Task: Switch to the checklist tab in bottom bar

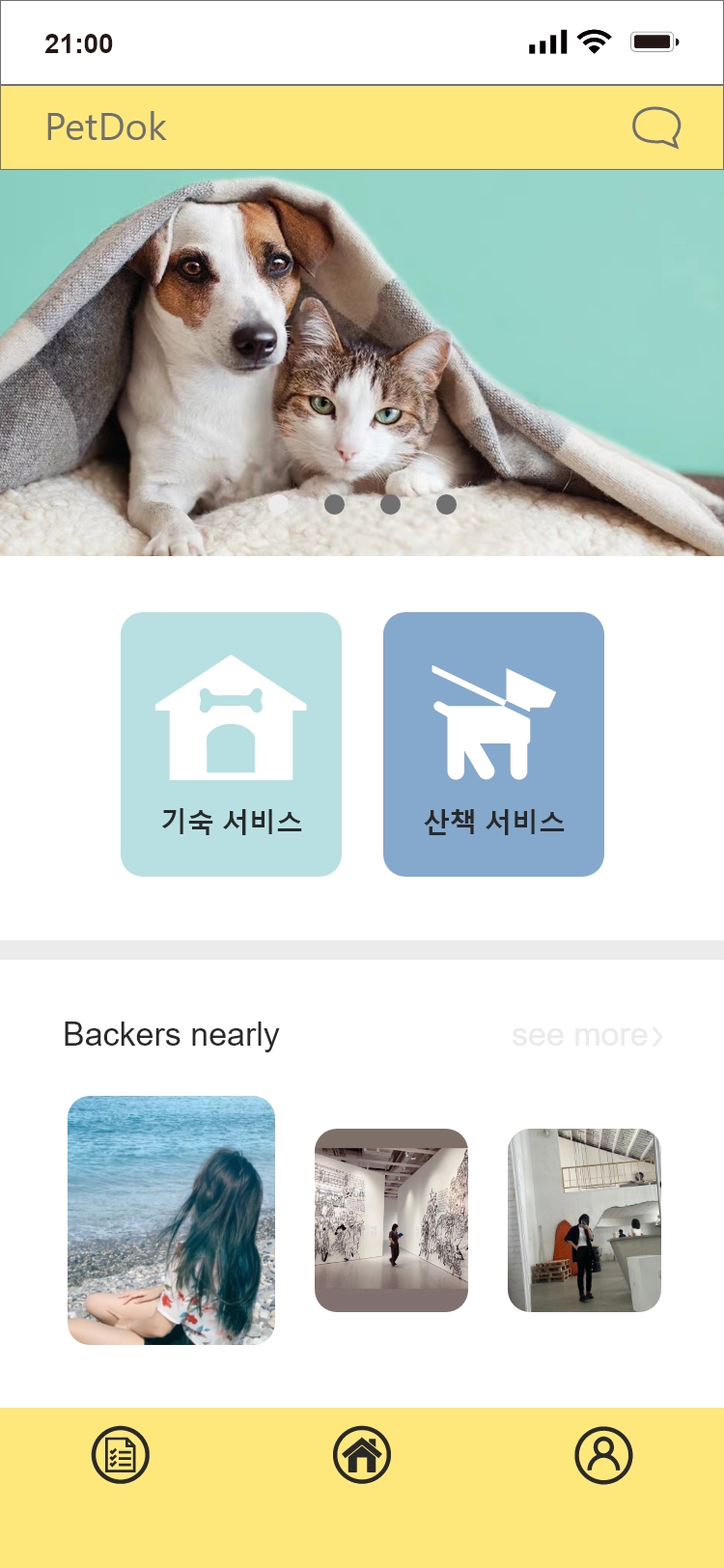Action: click(x=121, y=1455)
